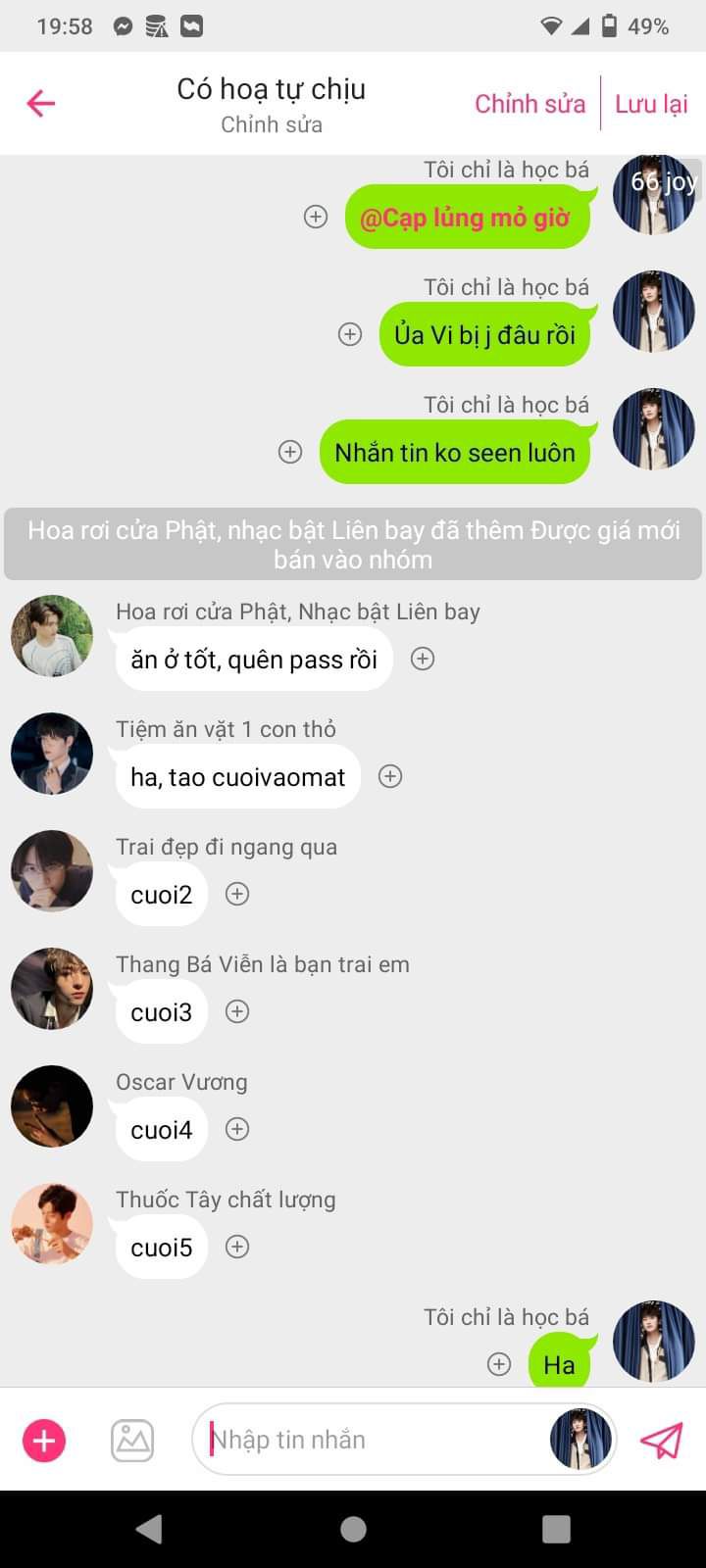Open the pink plus add button
The image size is (706, 1568).
point(44,1441)
